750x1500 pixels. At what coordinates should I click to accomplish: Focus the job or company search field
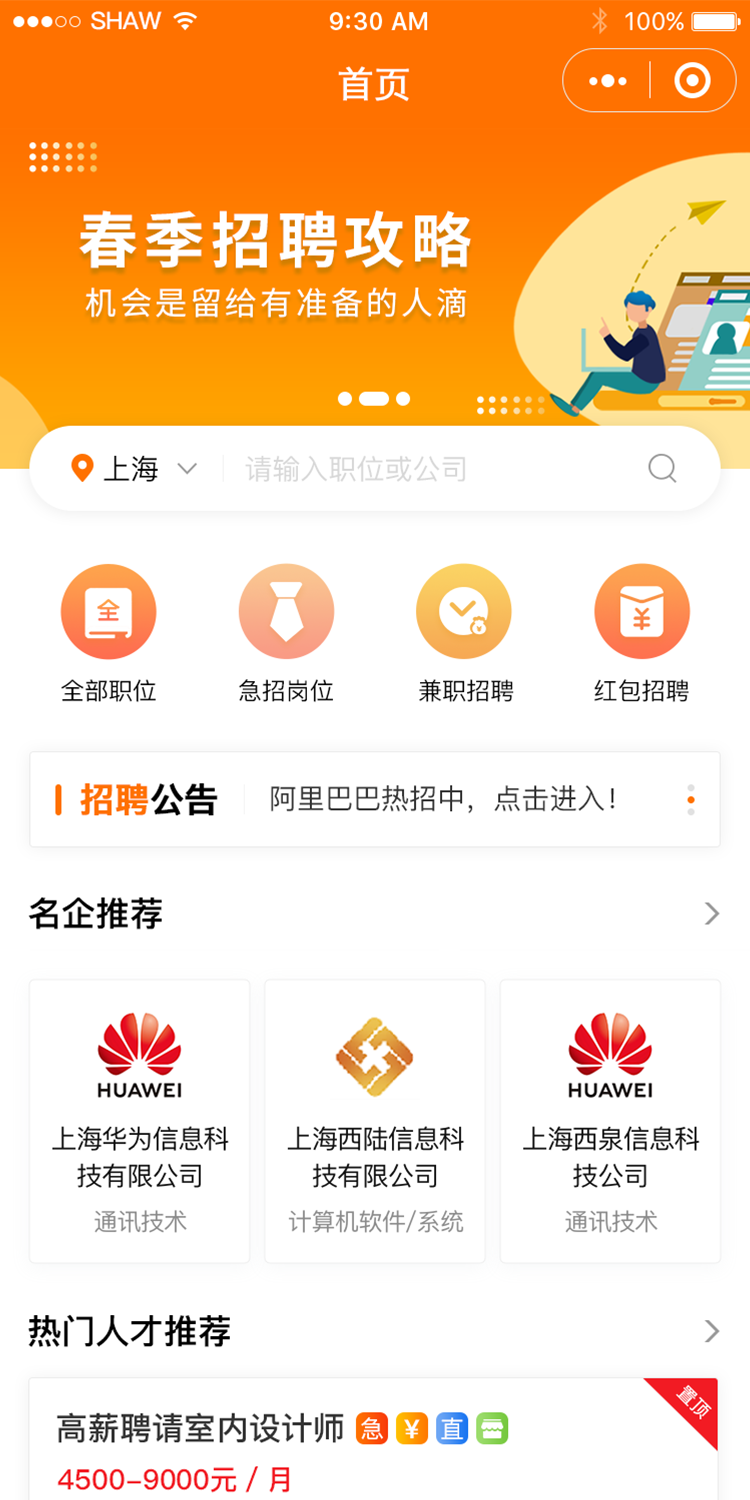(x=440, y=468)
